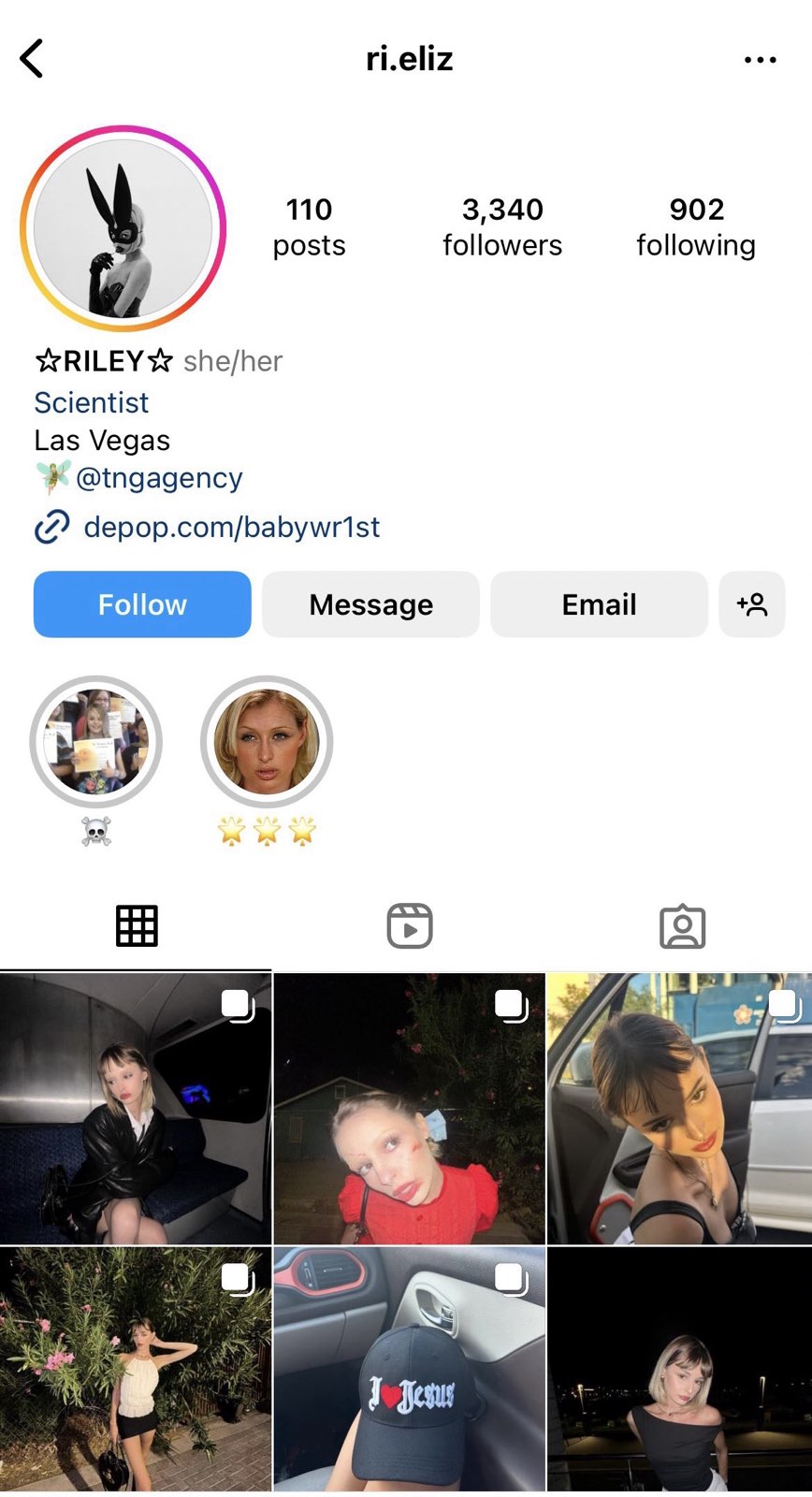View the profile picture story
Screen dimensions: 812x1497
123,228
